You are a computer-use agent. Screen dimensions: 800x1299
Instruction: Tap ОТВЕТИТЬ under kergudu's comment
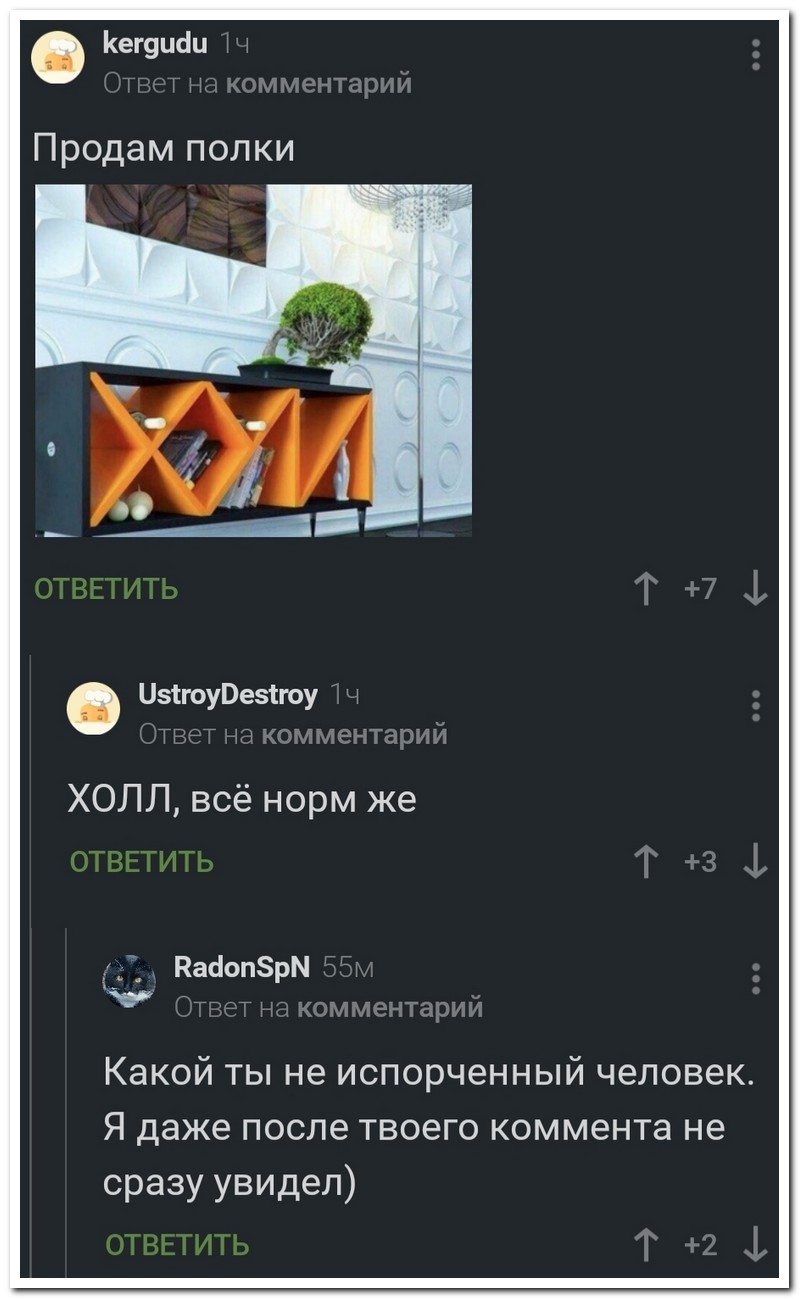click(x=107, y=589)
